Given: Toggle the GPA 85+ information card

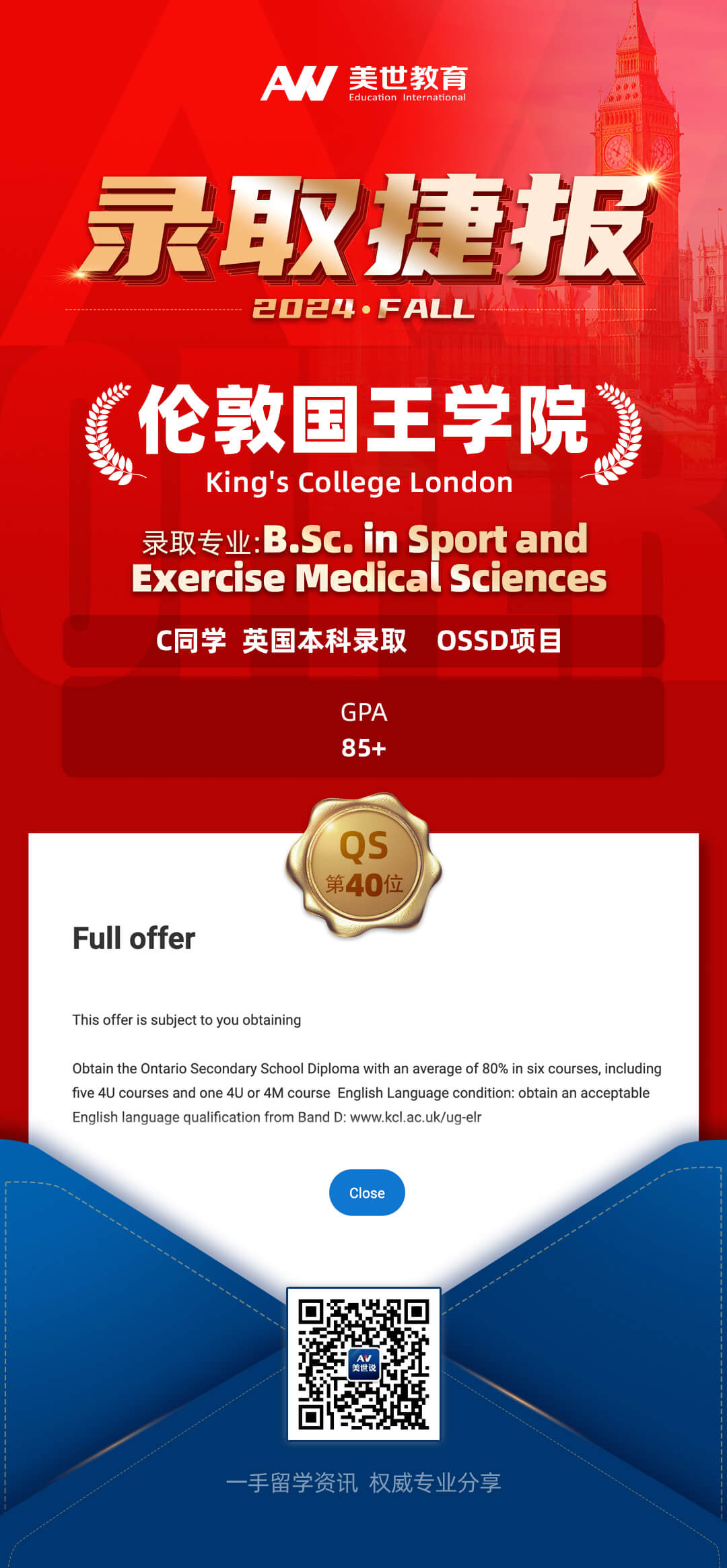Looking at the screenshot, I should 363,727.
